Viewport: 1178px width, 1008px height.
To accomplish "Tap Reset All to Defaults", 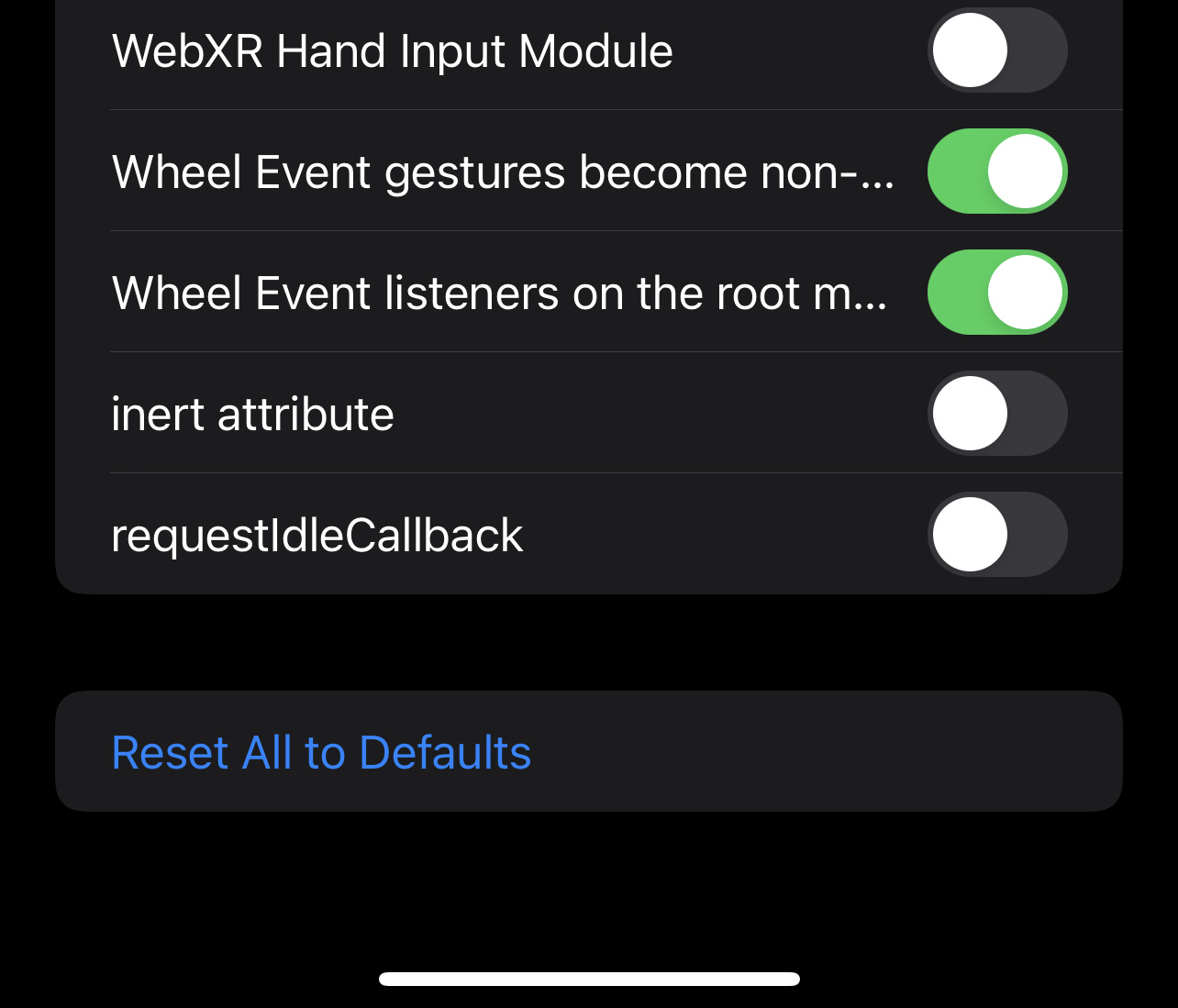I will coord(321,752).
